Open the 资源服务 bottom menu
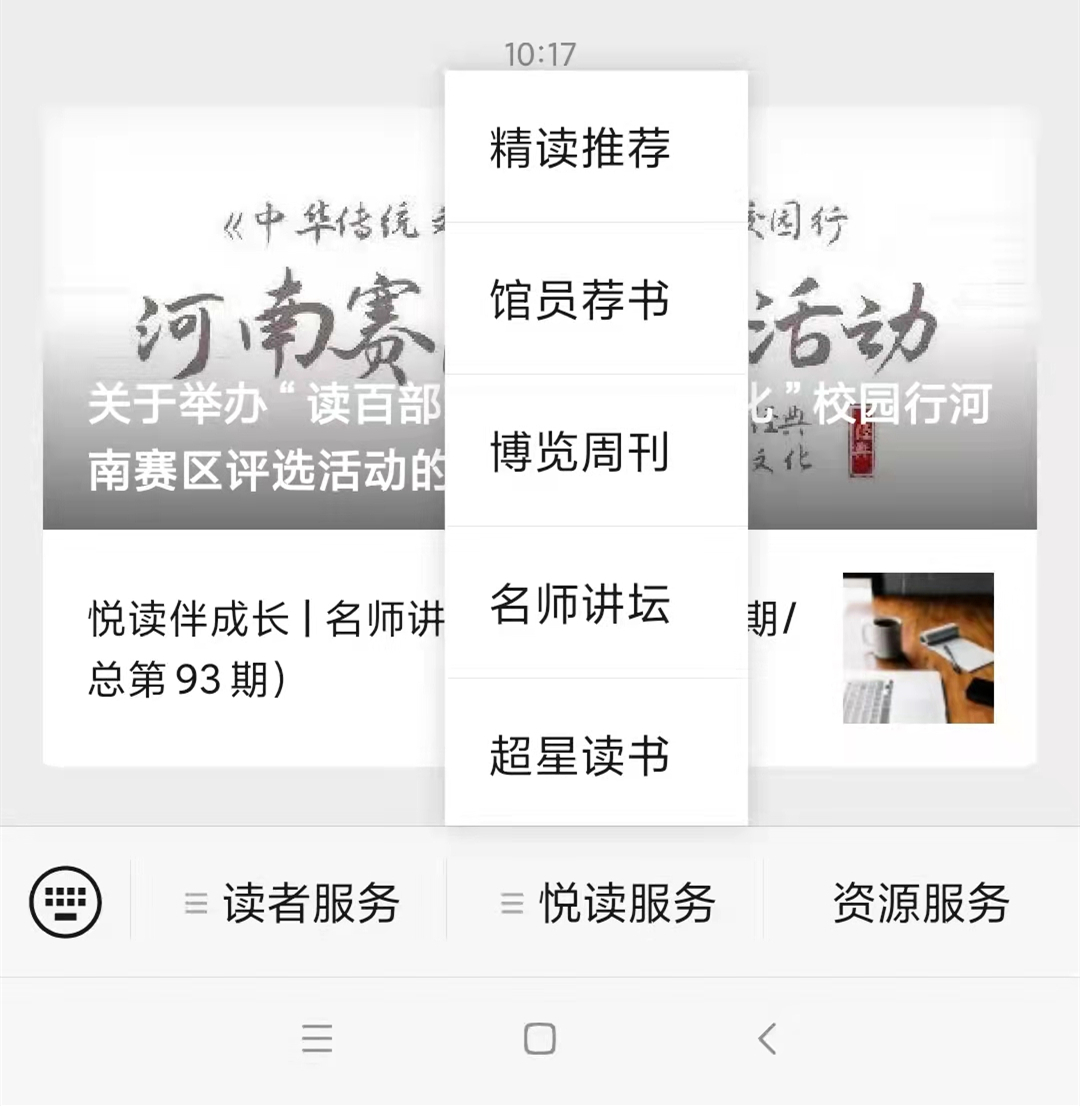 (920, 903)
